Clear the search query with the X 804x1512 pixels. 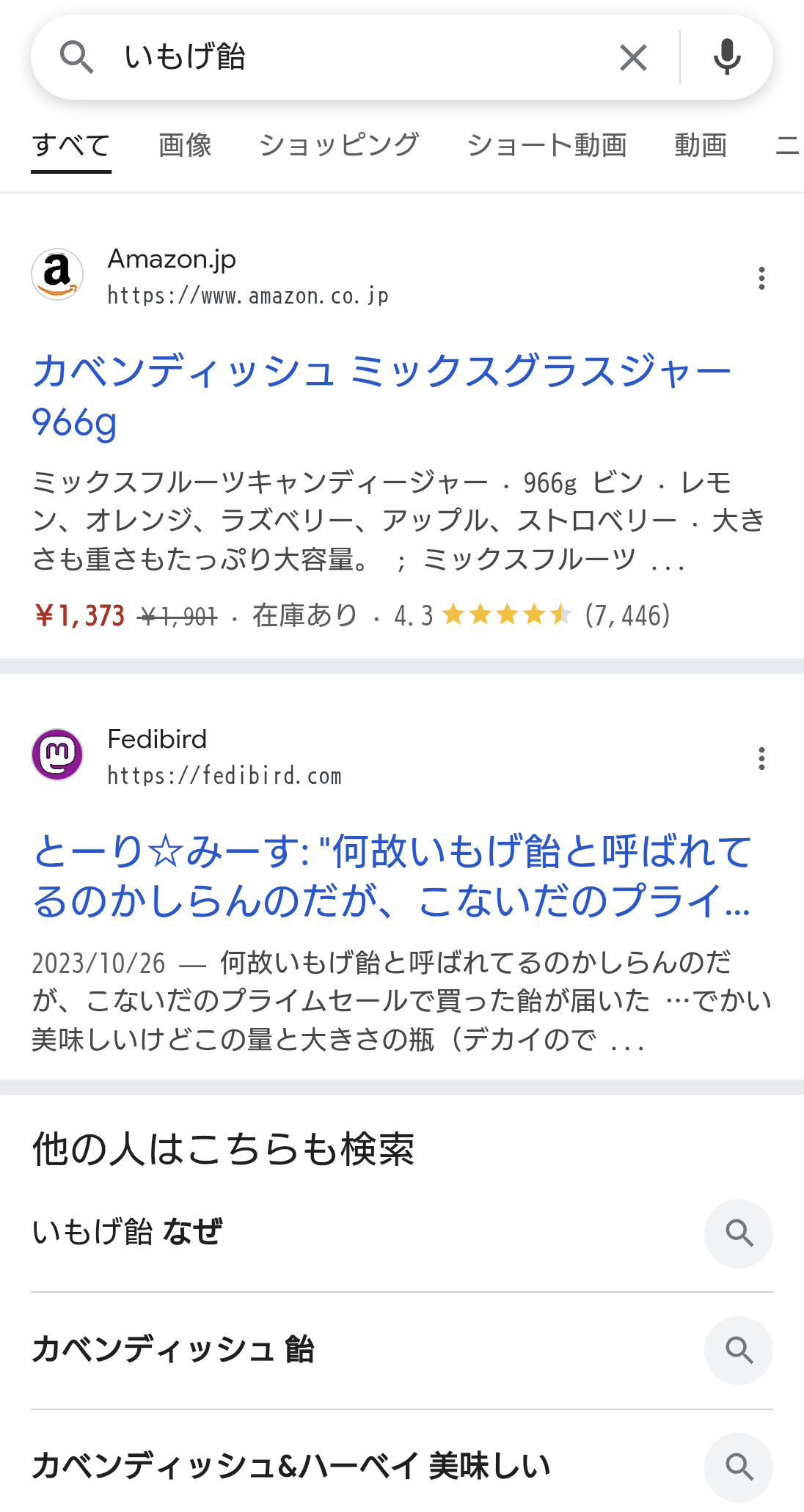[x=633, y=57]
